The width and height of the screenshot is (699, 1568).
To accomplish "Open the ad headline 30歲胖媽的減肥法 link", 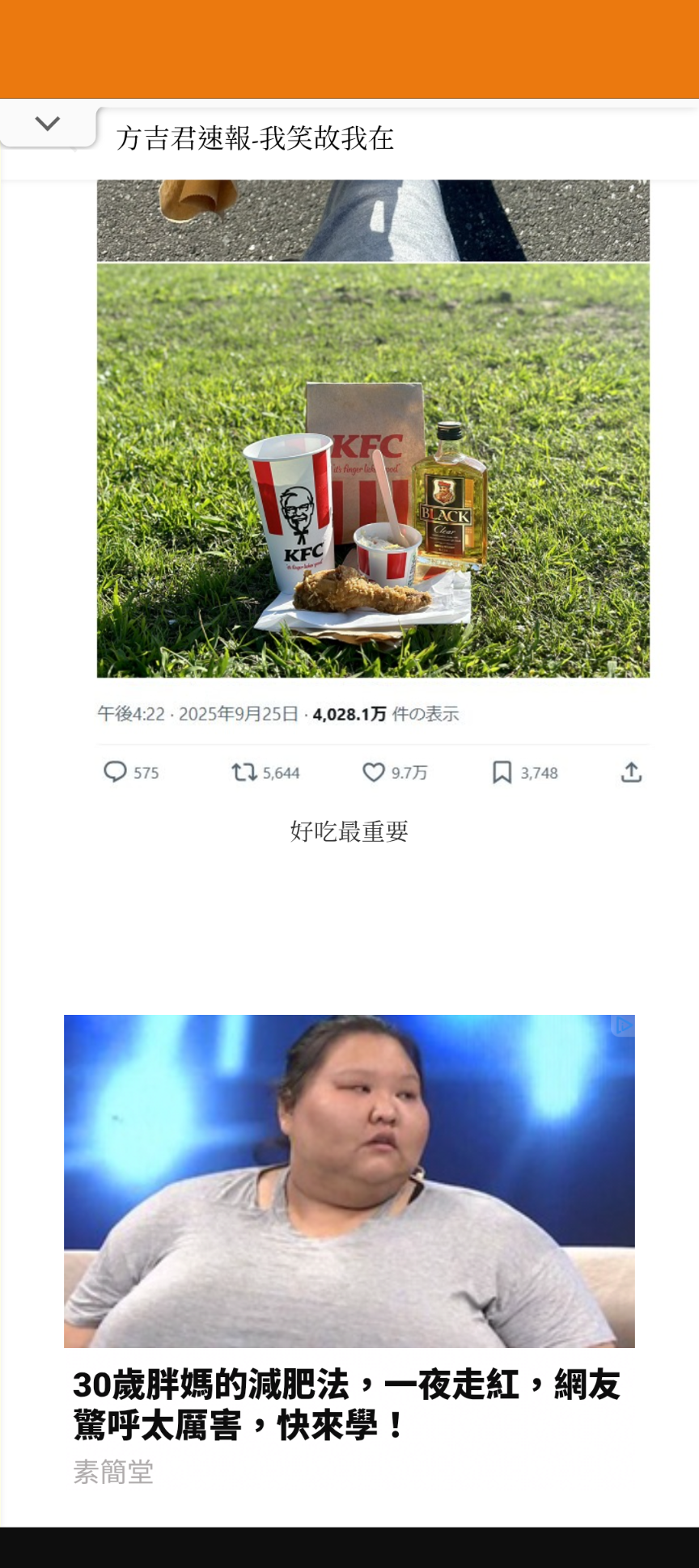I will pyautogui.click(x=346, y=1405).
